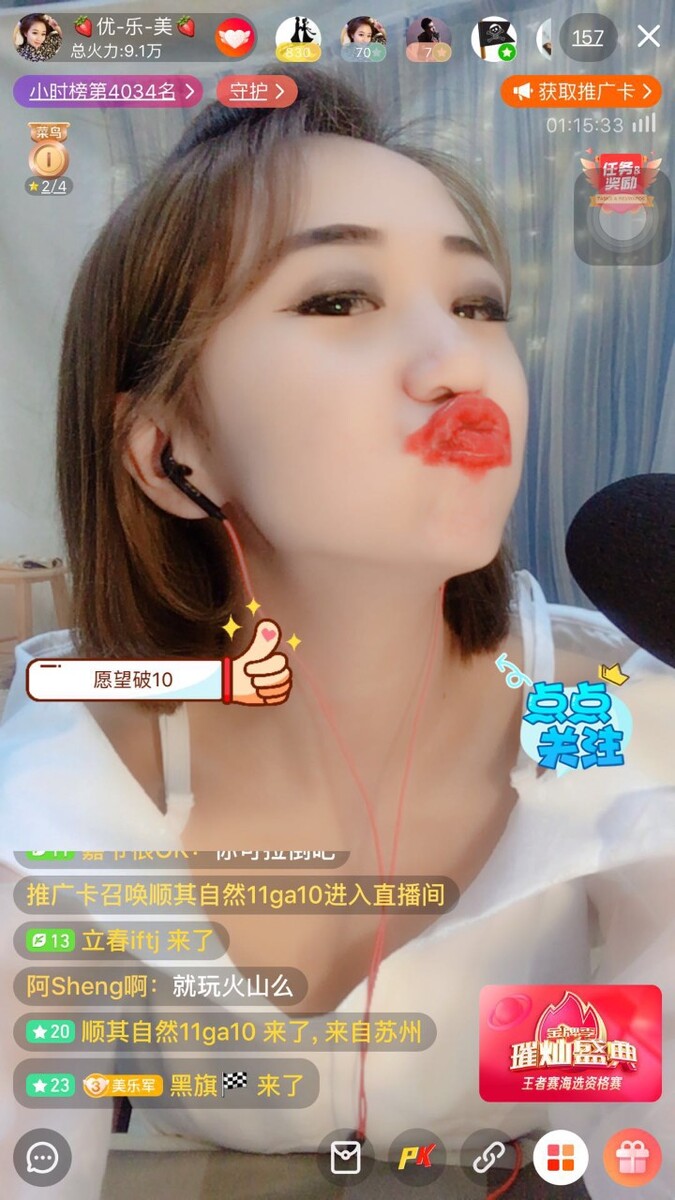The width and height of the screenshot is (675, 1200).
Task: Open the 157 viewers list
Action: [x=588, y=38]
